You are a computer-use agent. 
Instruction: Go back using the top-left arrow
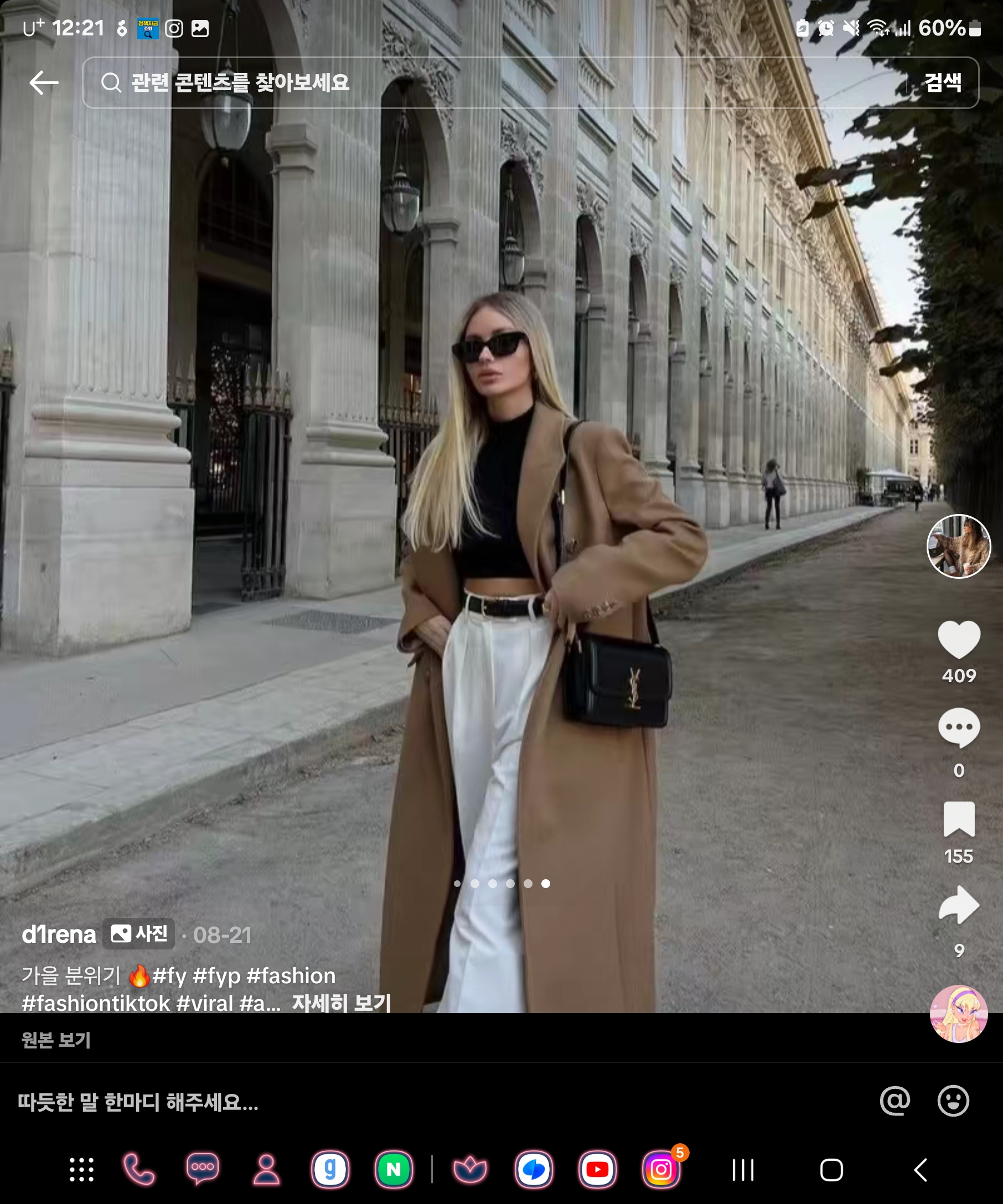[44, 83]
